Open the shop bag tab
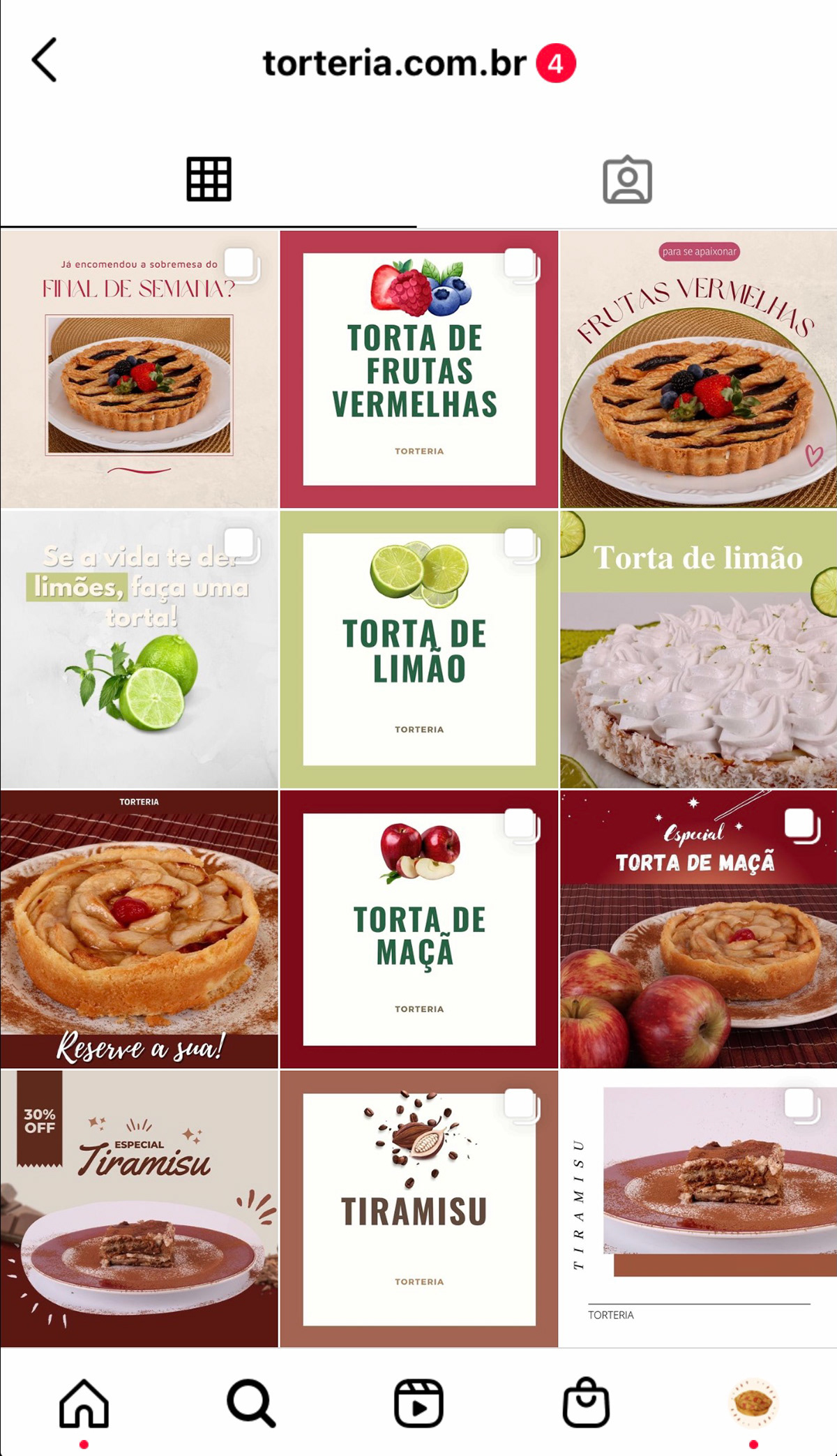The height and width of the screenshot is (1456, 837). pos(586,1403)
